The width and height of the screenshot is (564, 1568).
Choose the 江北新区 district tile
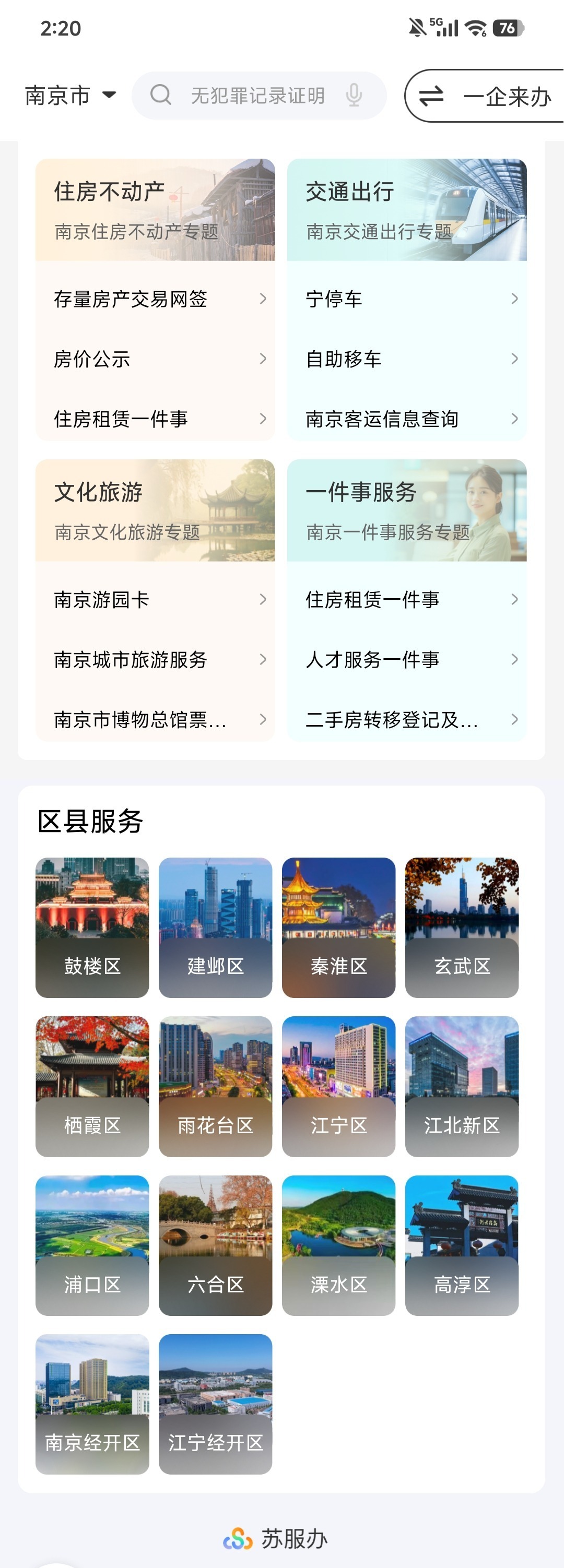pyautogui.click(x=462, y=1087)
